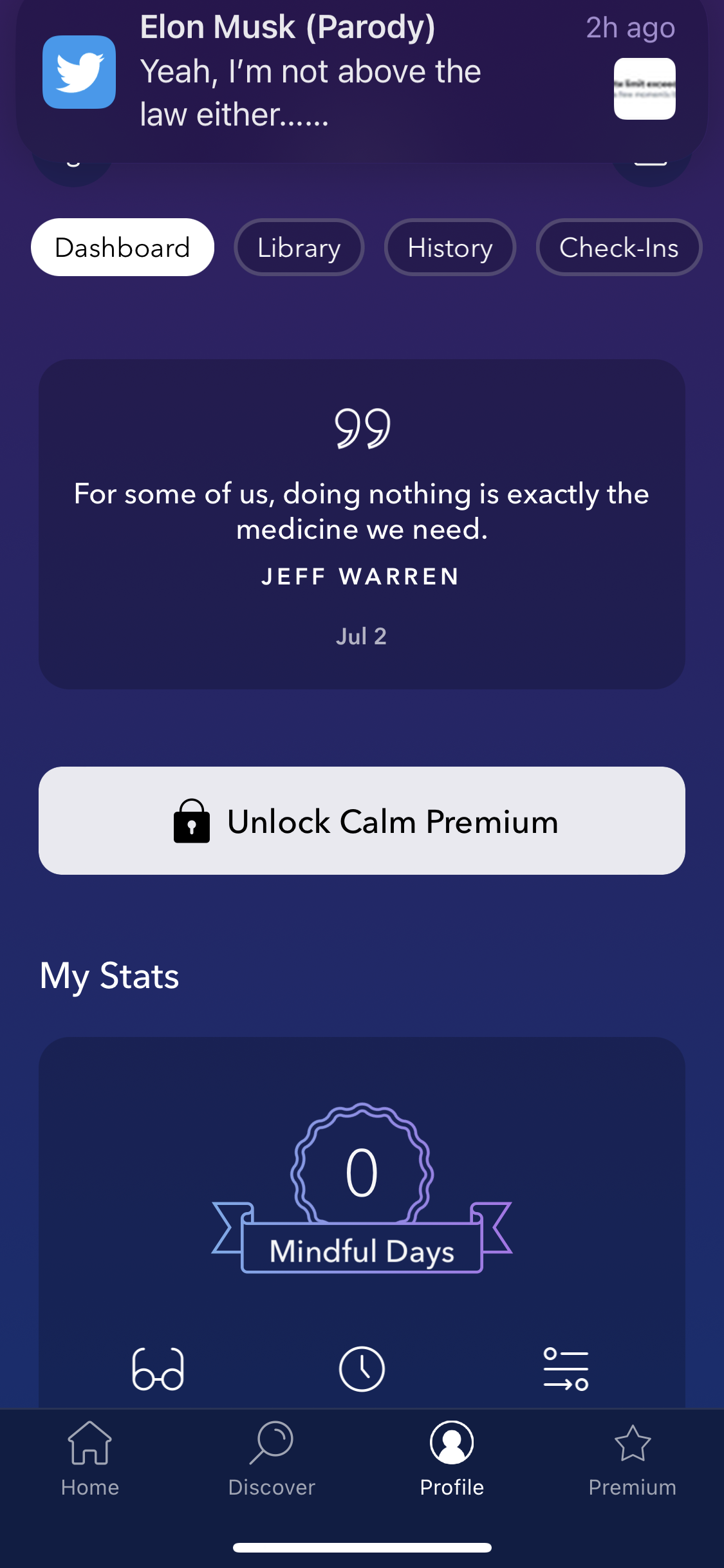The height and width of the screenshot is (1568, 724).
Task: Select the Check-Ins tab
Action: 618,247
